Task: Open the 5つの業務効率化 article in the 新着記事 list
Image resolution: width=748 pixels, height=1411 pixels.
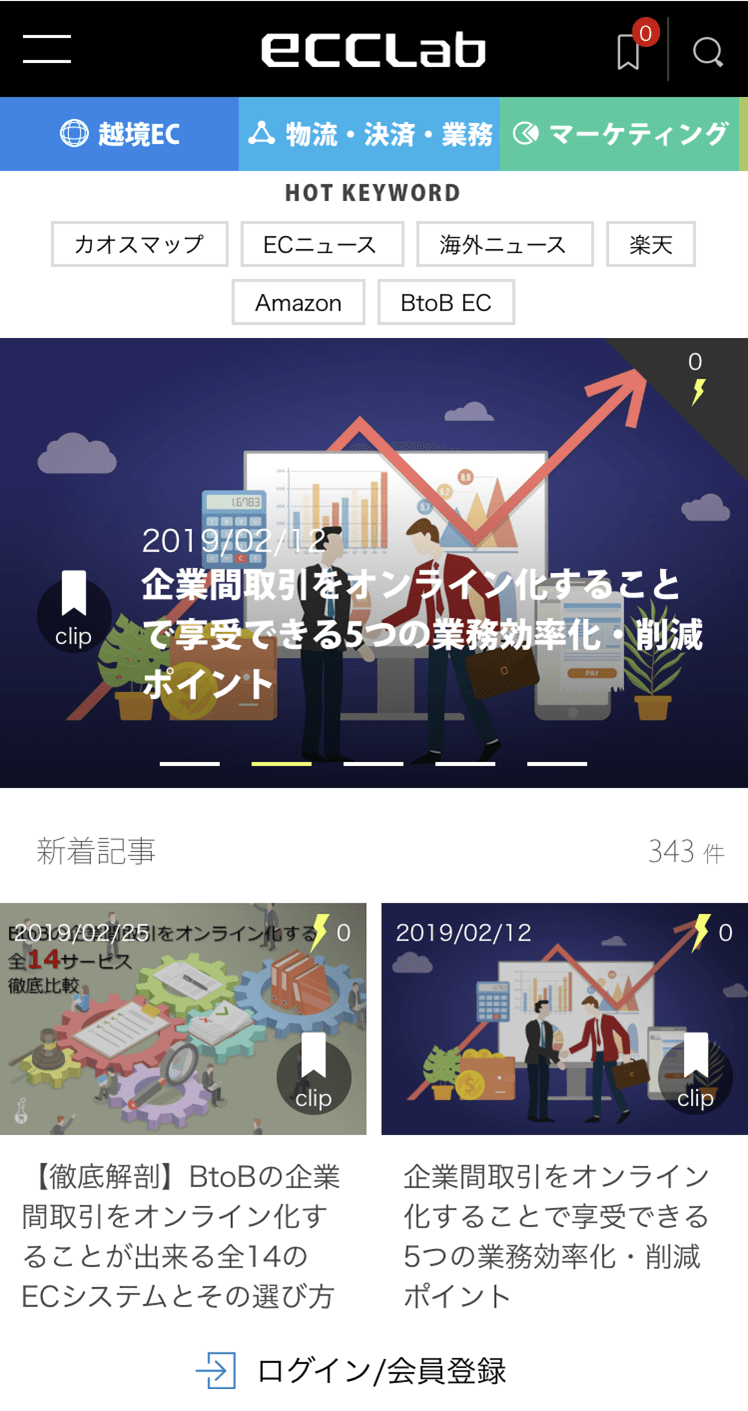Action: click(556, 1236)
